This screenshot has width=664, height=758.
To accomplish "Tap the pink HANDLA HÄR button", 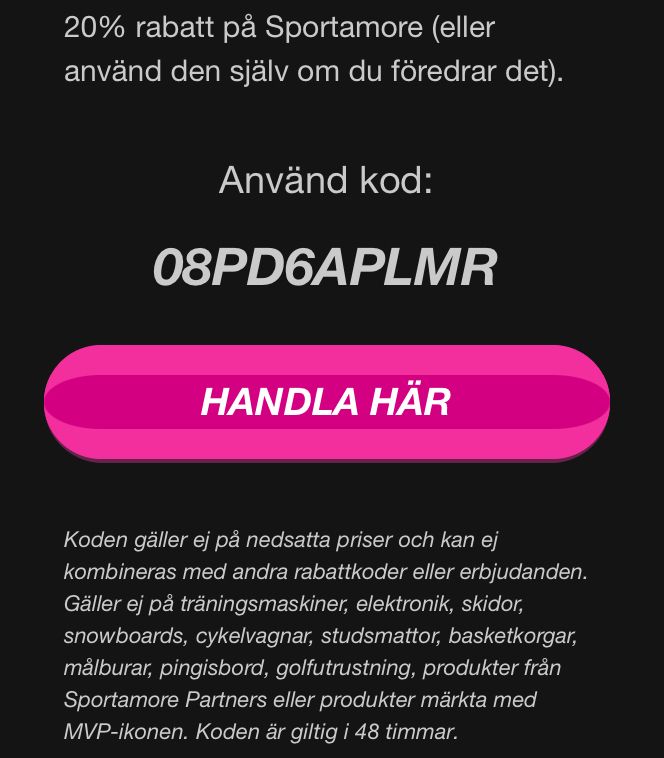I will click(327, 402).
